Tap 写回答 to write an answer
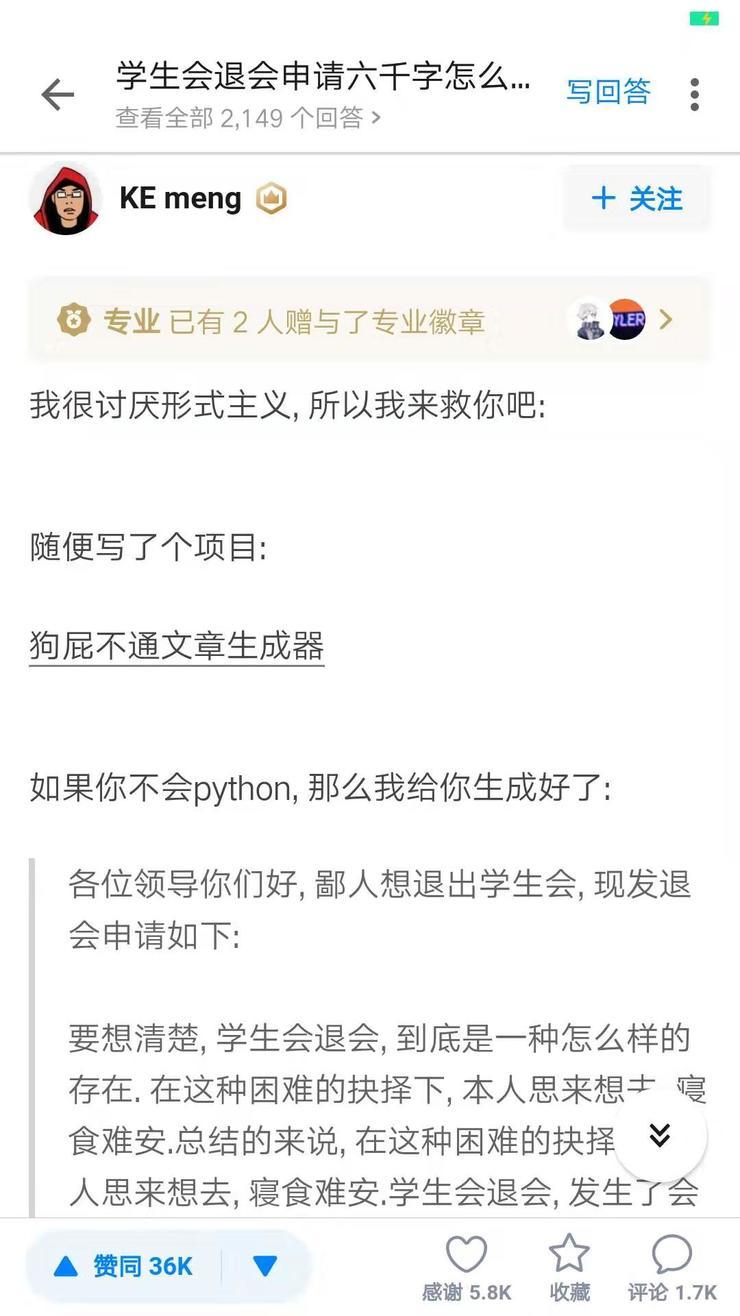The image size is (740, 1316). pyautogui.click(x=607, y=91)
